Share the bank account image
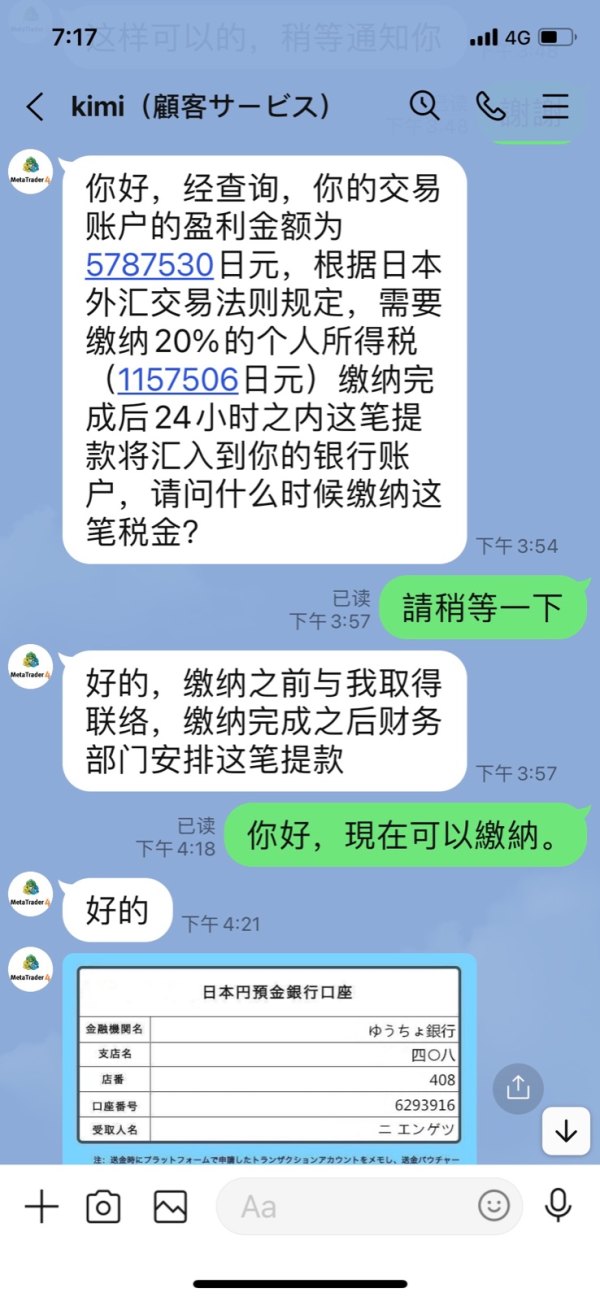The height and width of the screenshot is (1301, 600). 518,1087
